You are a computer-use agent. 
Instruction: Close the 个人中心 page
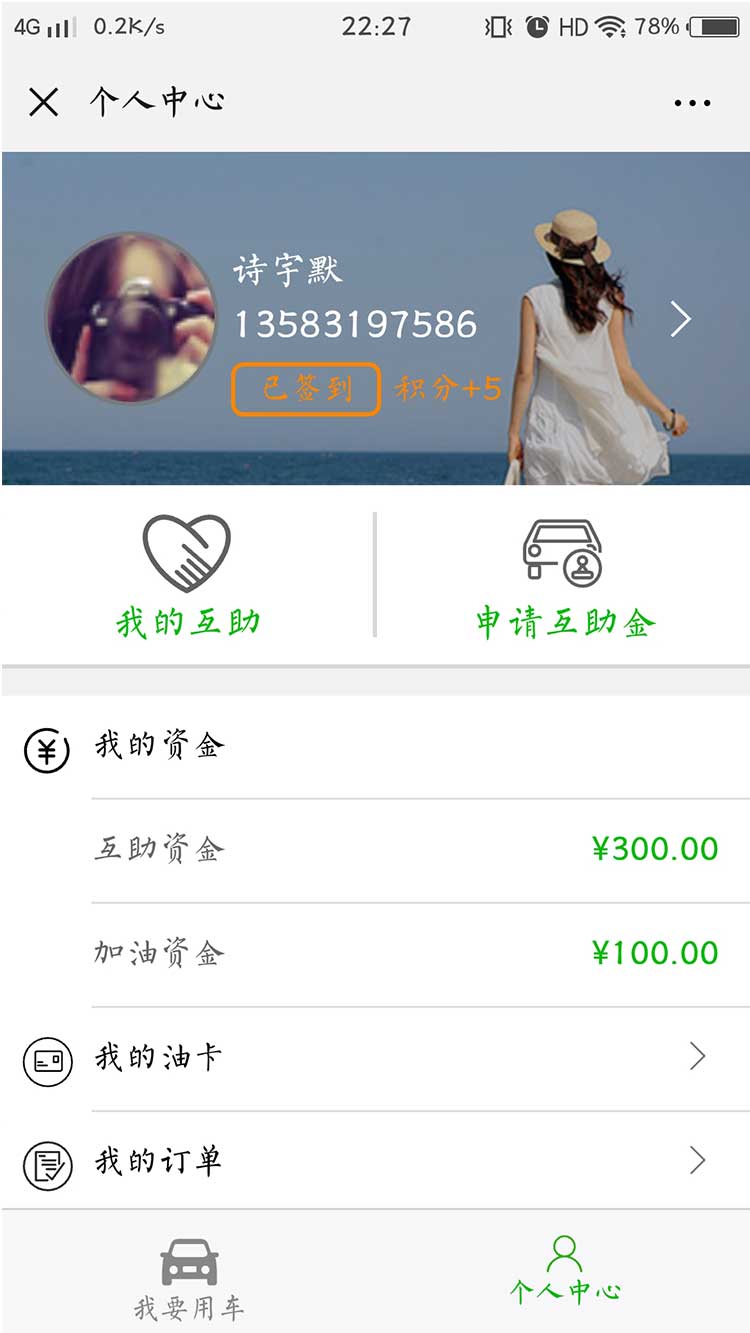coord(44,102)
